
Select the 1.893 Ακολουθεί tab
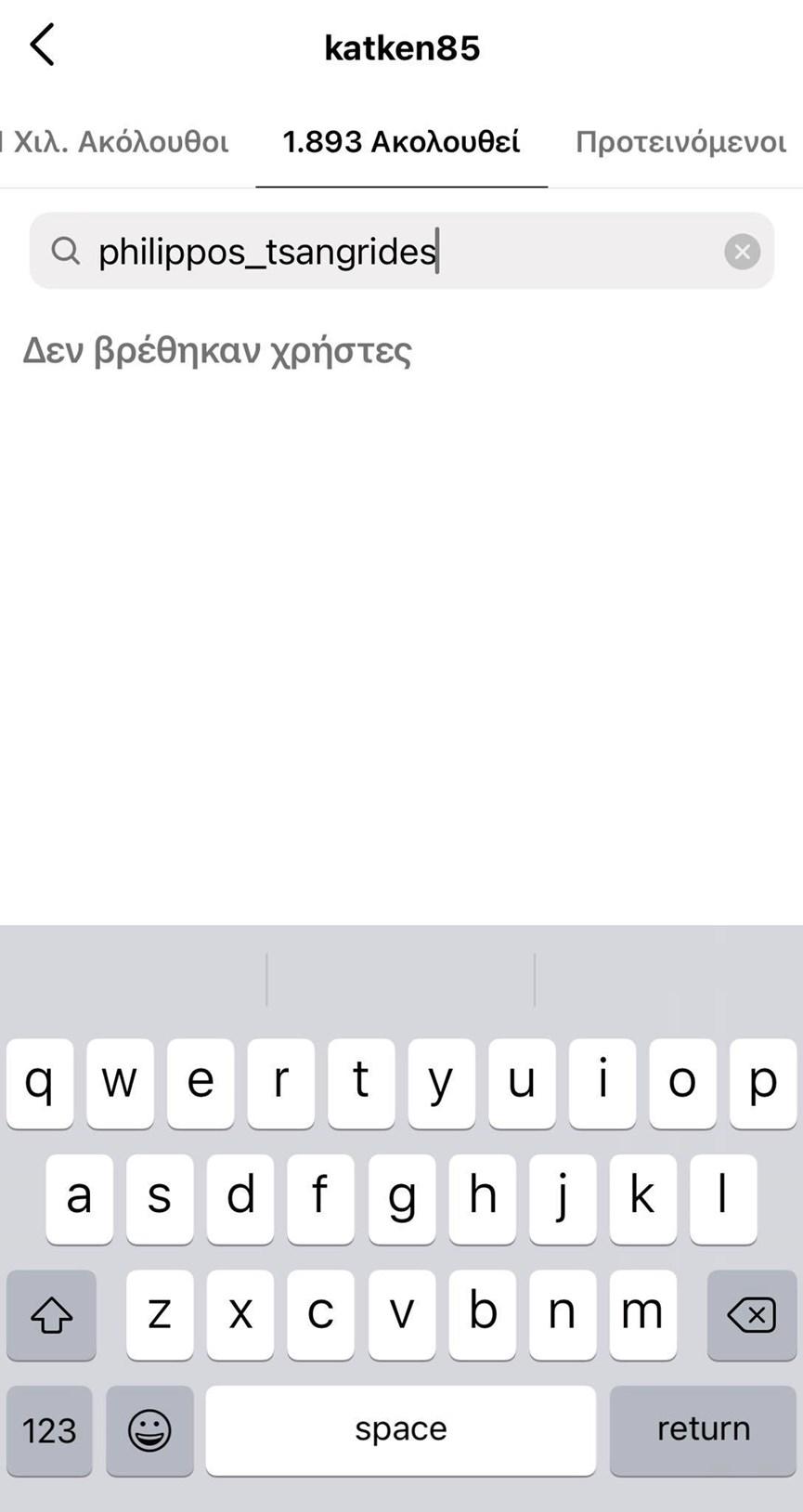point(401,142)
